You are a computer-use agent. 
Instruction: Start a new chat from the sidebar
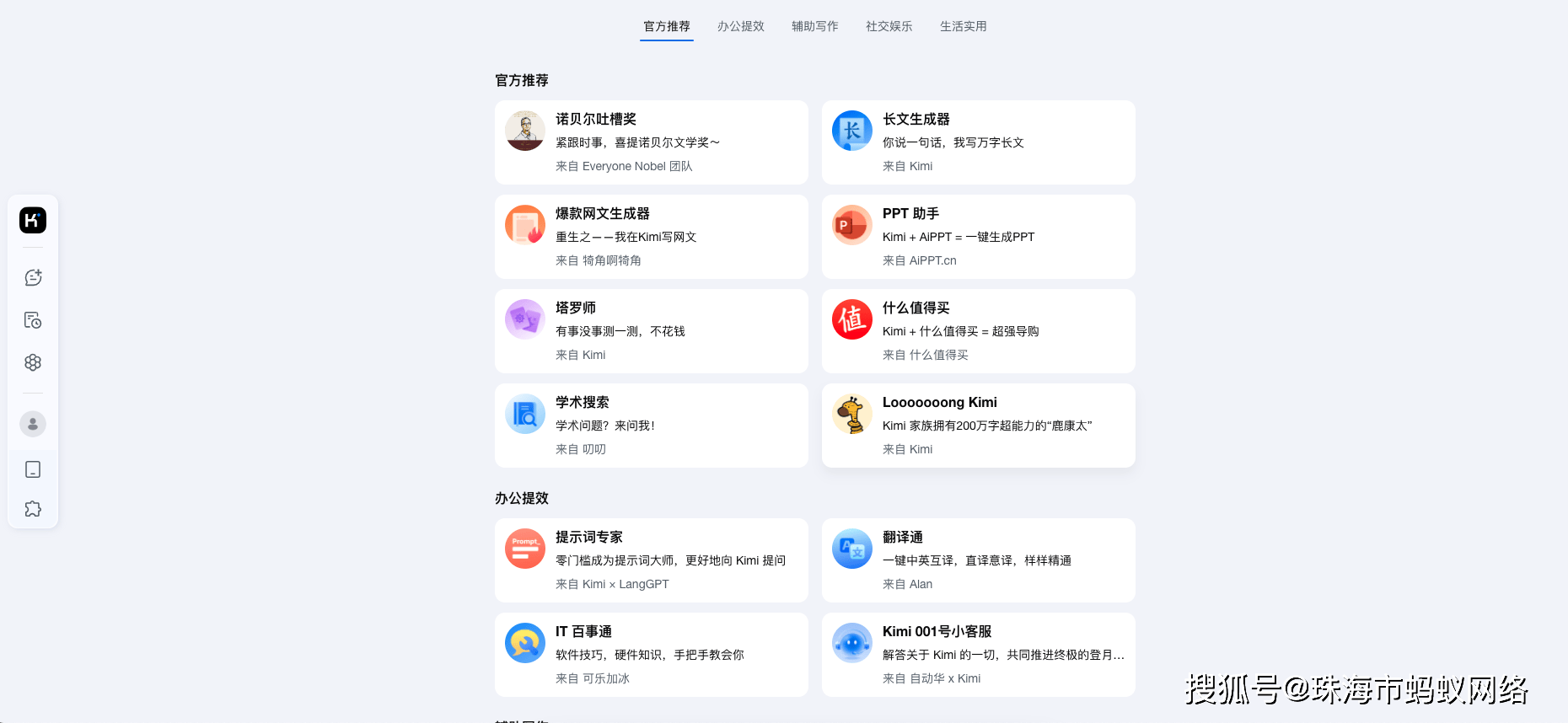pos(33,277)
